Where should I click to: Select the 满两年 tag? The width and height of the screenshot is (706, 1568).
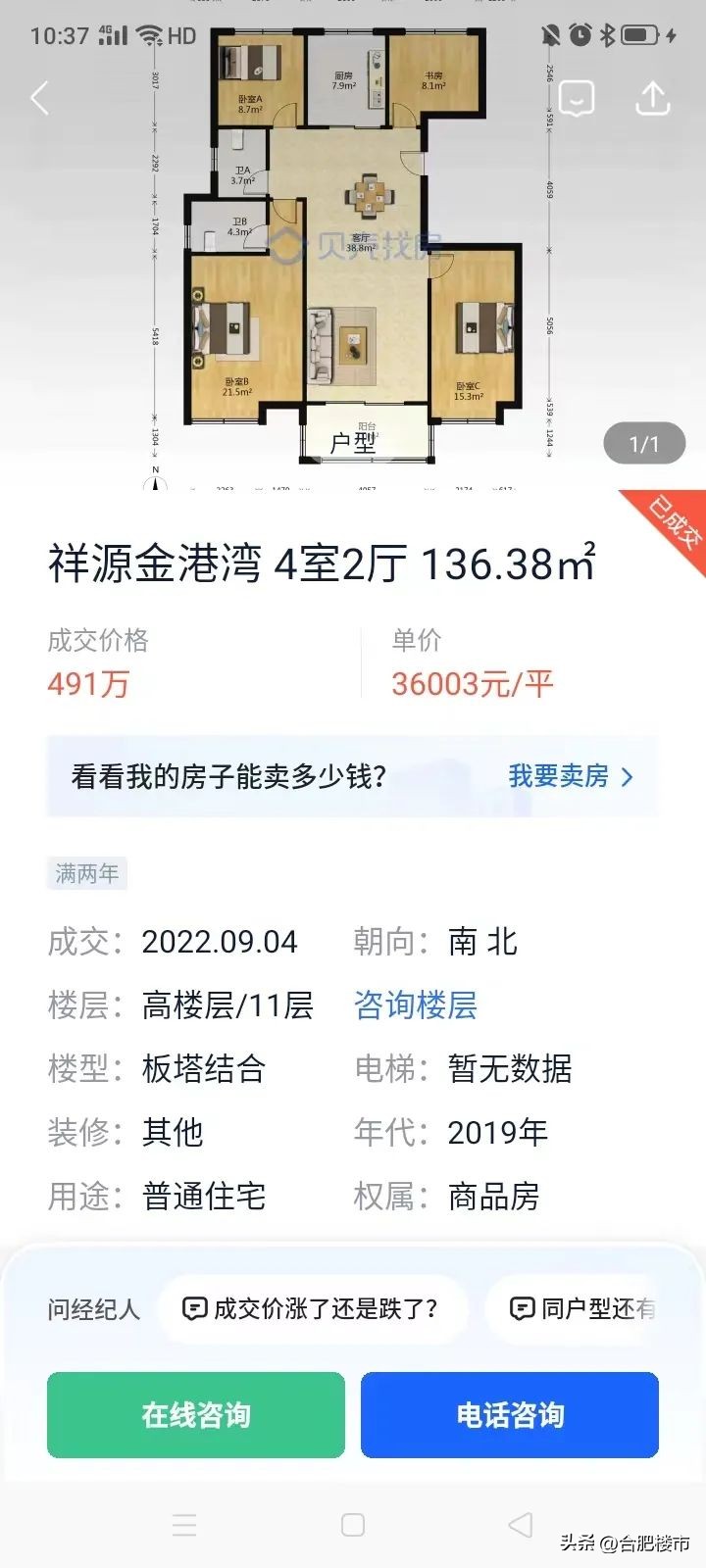[86, 873]
